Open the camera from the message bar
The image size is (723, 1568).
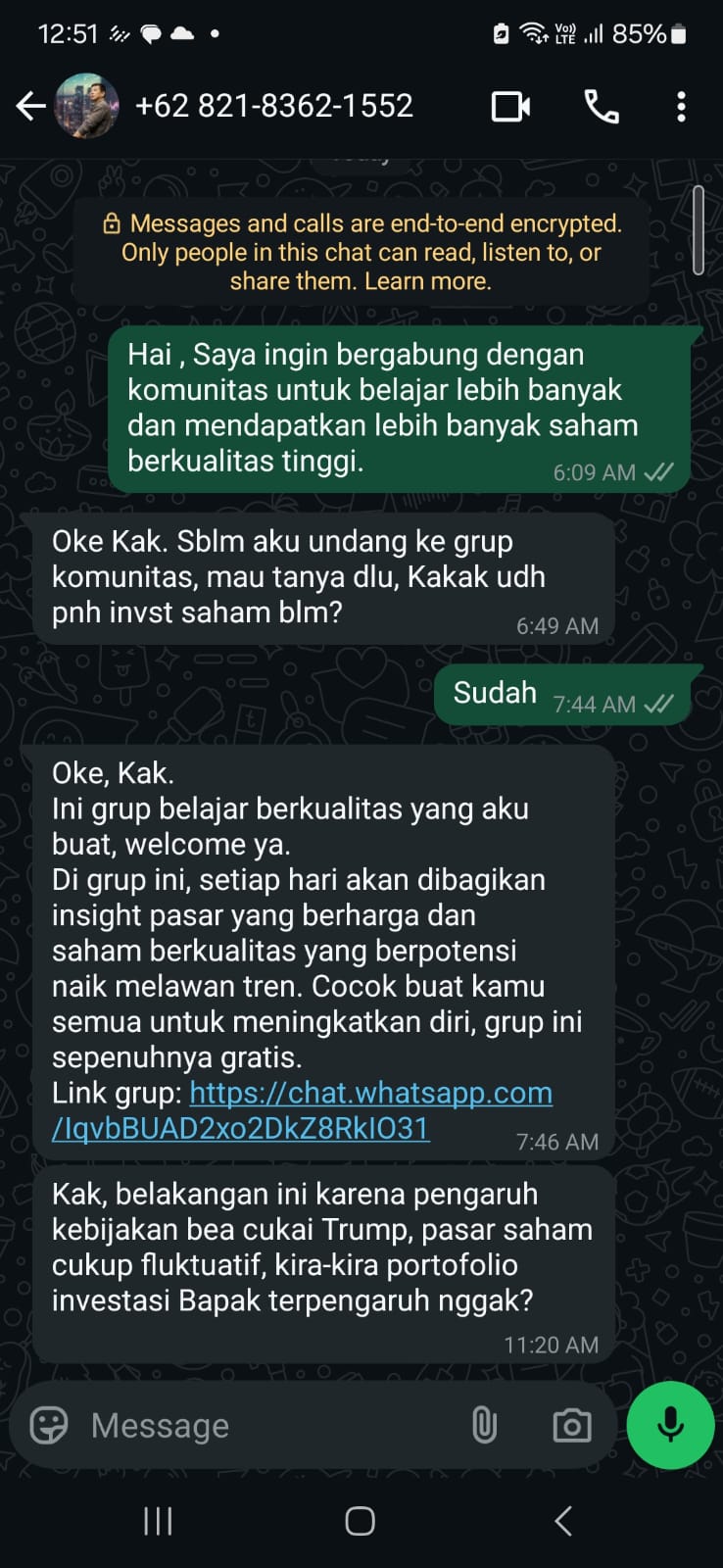point(571,1425)
